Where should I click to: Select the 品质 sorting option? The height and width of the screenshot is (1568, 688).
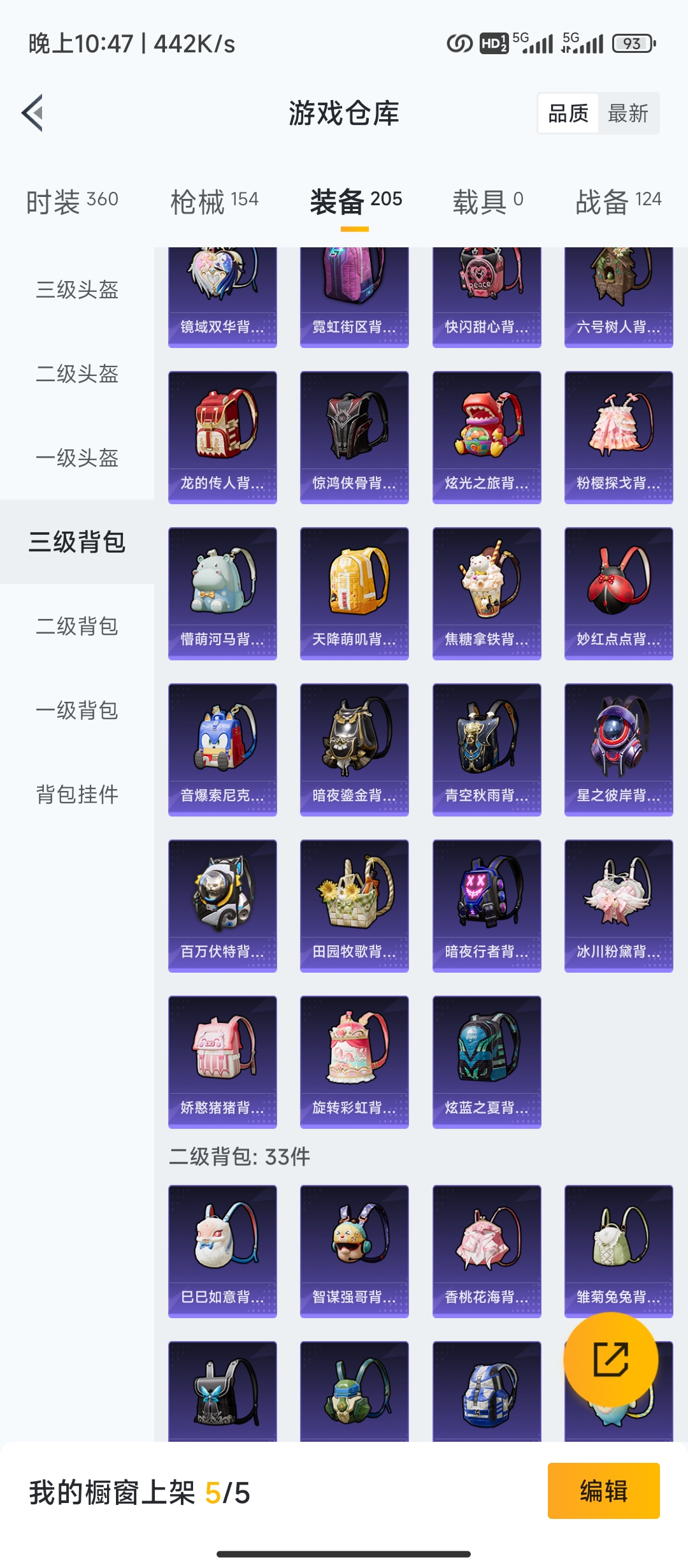pyautogui.click(x=568, y=113)
